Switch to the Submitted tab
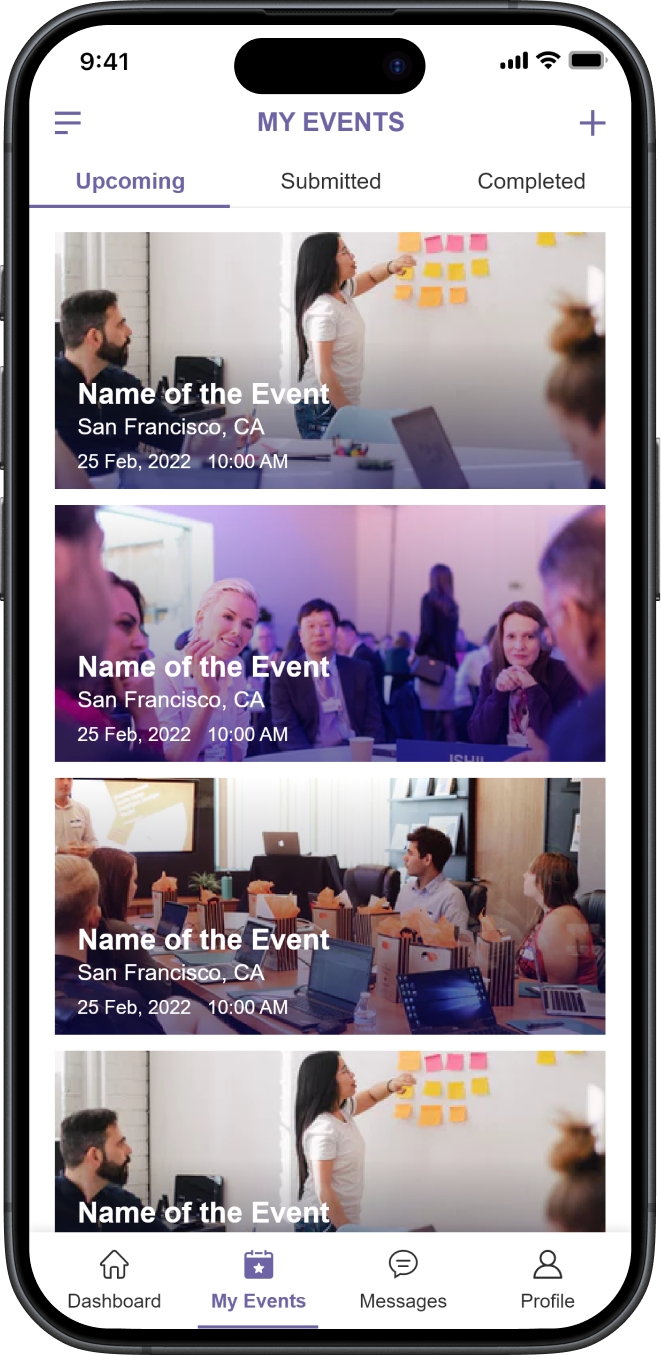The height and width of the screenshot is (1355, 661). (x=330, y=182)
